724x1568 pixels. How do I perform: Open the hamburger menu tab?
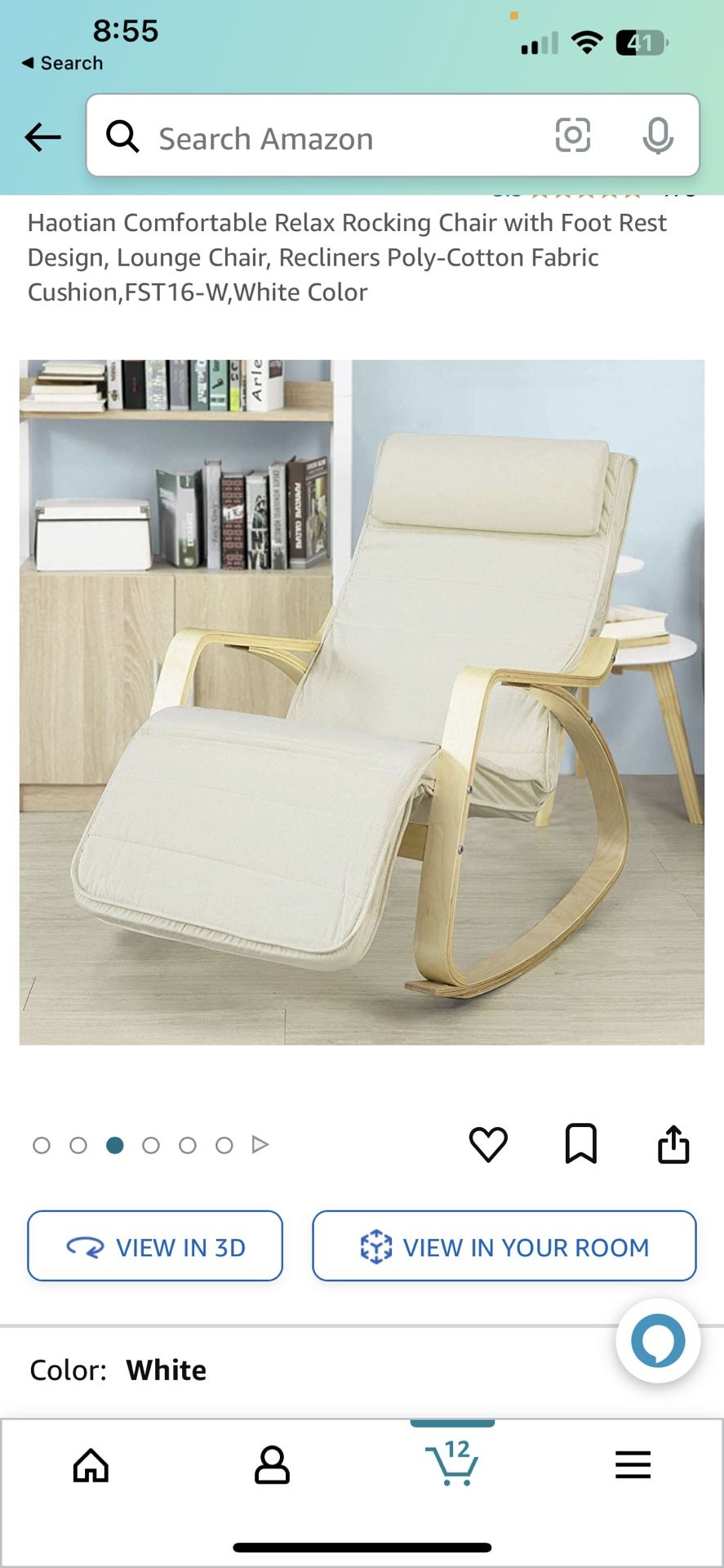click(633, 1465)
